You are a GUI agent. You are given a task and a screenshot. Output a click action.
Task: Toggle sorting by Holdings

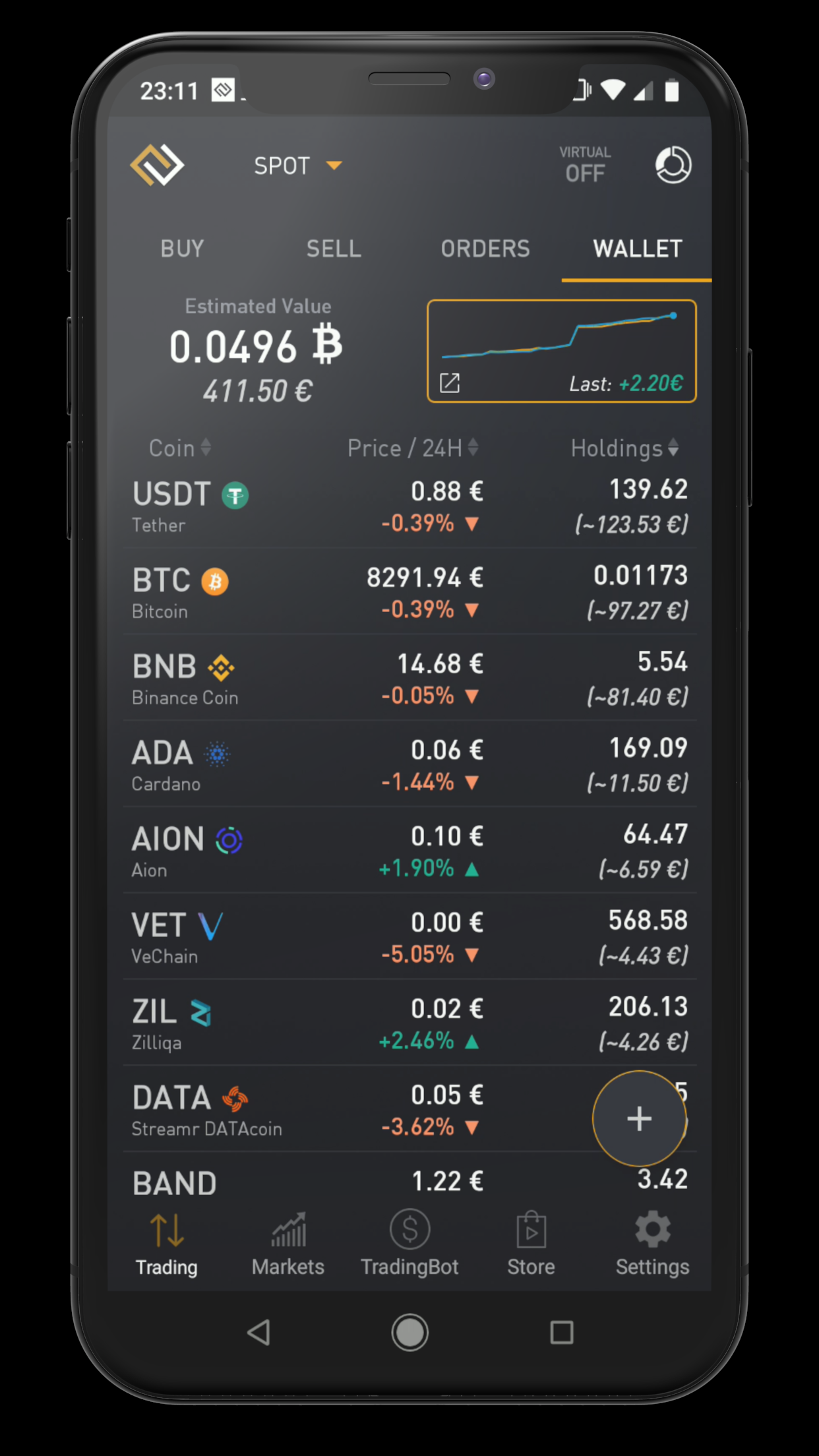tap(624, 448)
